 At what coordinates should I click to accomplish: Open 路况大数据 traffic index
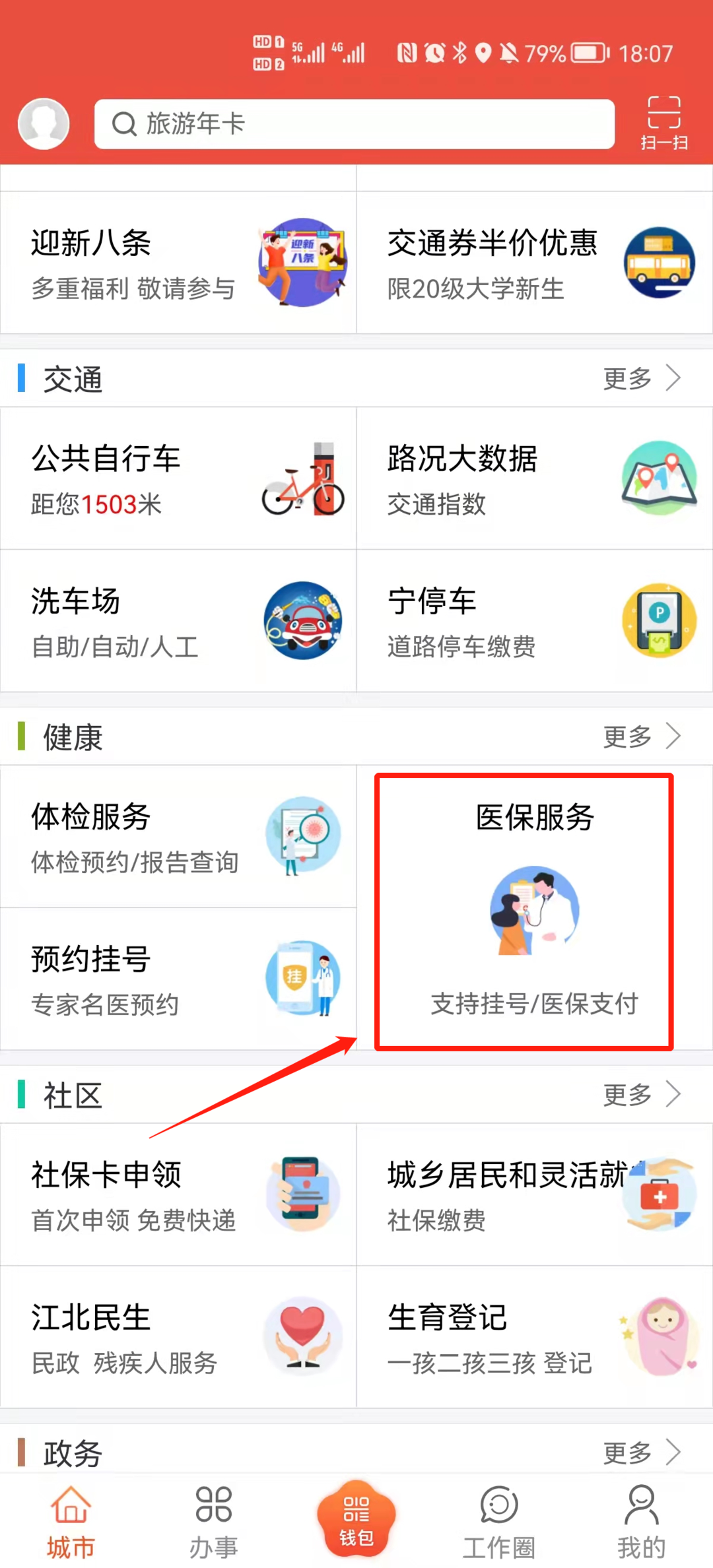pyautogui.click(x=535, y=478)
